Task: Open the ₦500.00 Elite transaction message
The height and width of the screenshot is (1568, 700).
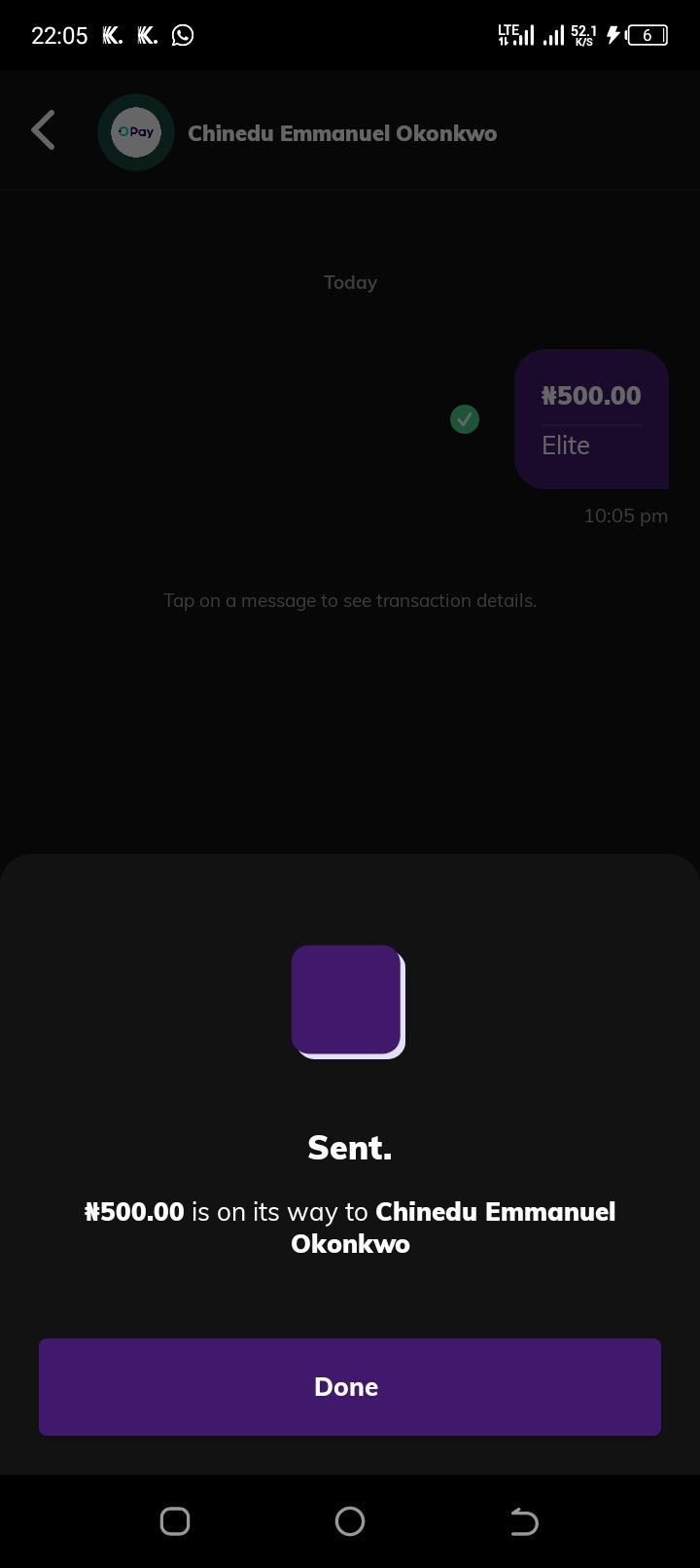Action: 591,419
